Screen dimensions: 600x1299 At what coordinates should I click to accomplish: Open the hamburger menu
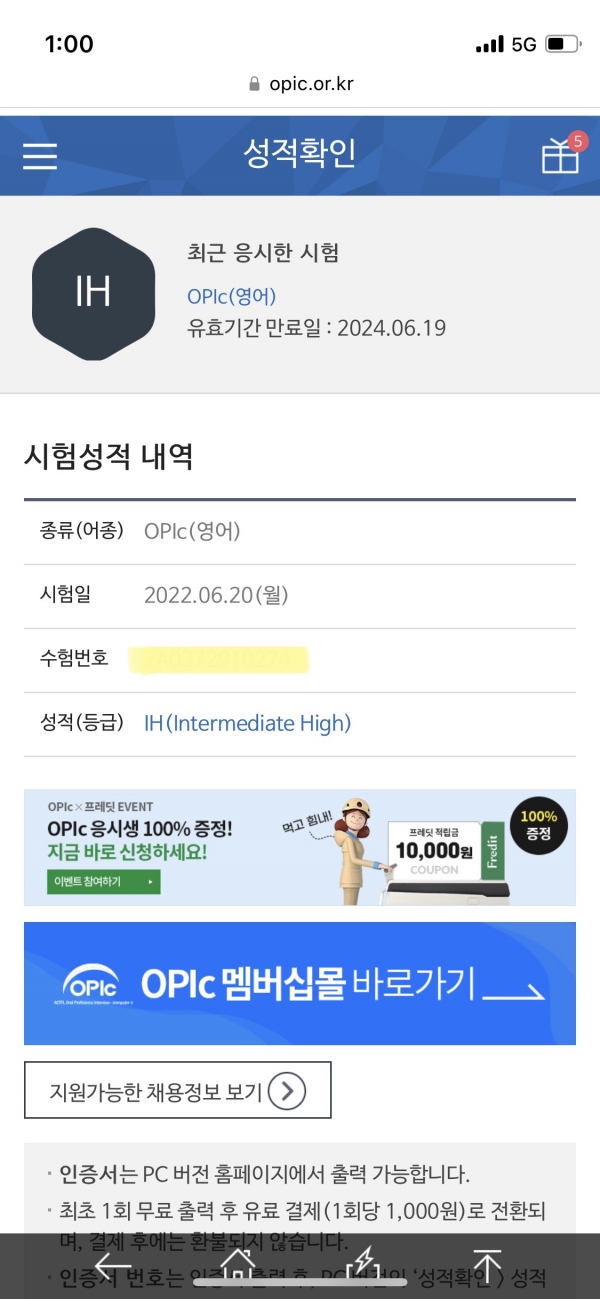tap(40, 155)
